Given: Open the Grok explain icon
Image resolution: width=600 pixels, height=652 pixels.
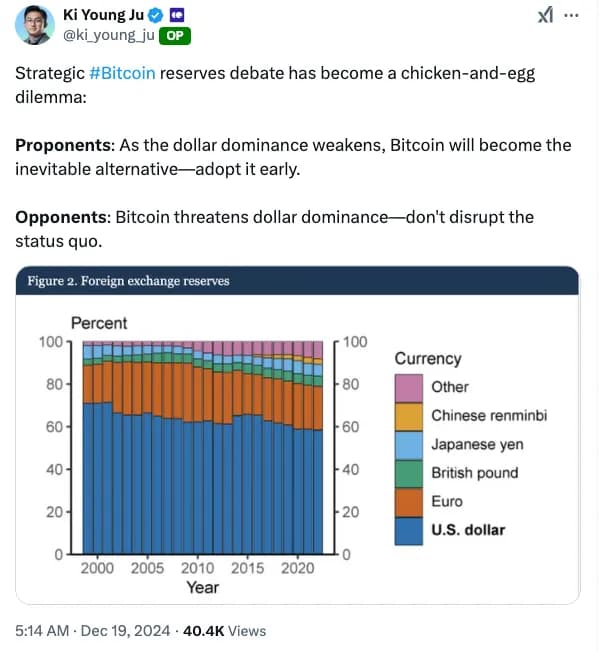Looking at the screenshot, I should tap(545, 15).
